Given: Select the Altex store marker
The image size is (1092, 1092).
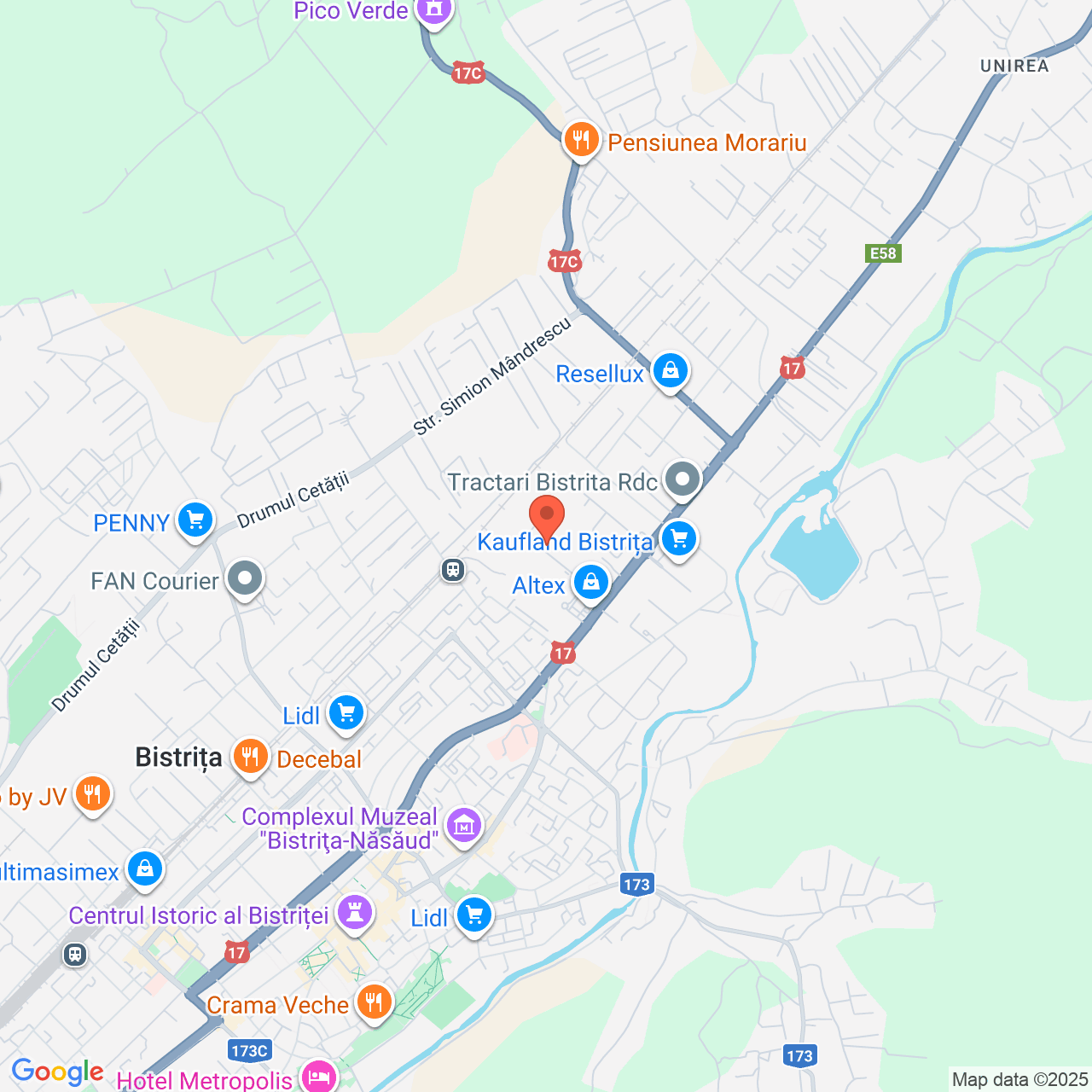Looking at the screenshot, I should [590, 584].
